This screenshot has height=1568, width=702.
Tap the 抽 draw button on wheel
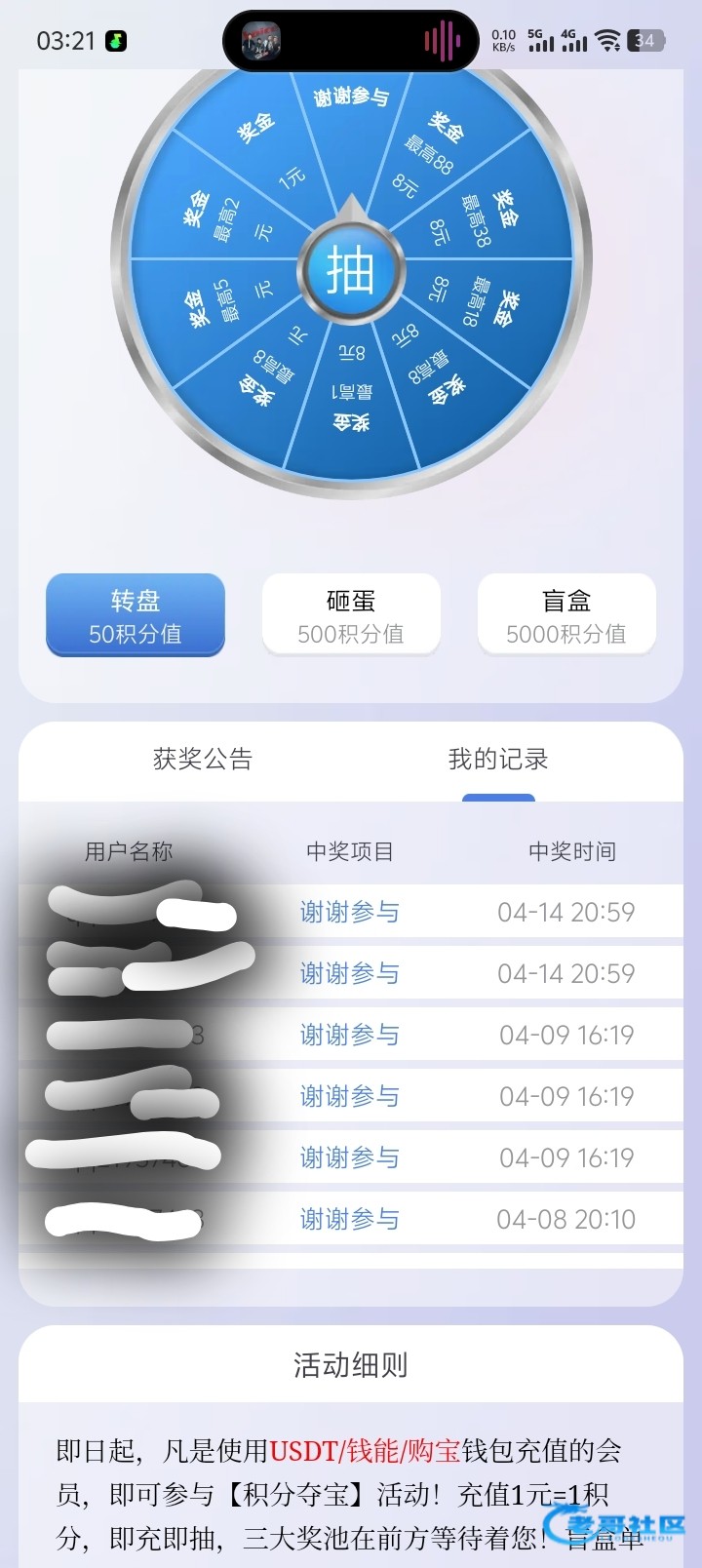pyautogui.click(x=350, y=271)
